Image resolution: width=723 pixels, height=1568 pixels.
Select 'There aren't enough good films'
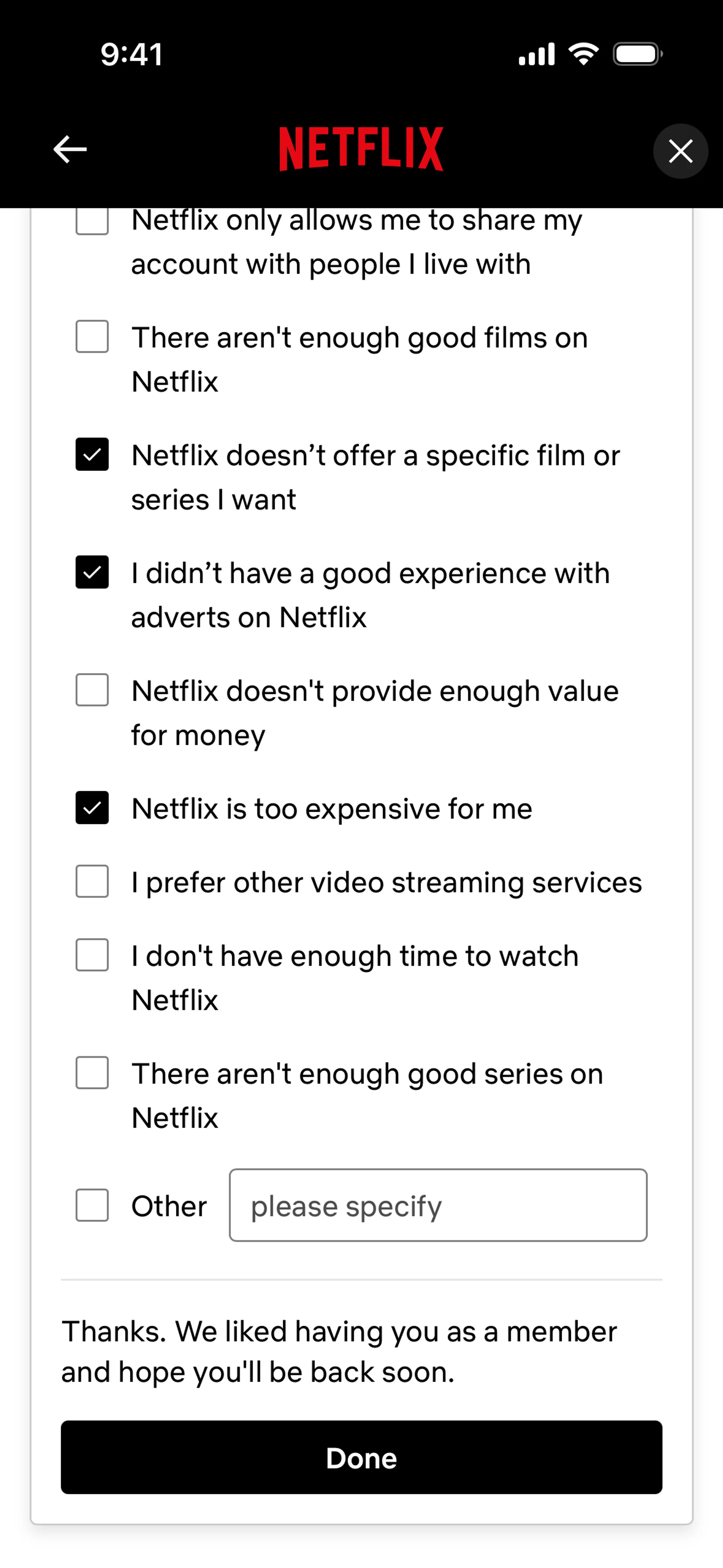point(92,336)
